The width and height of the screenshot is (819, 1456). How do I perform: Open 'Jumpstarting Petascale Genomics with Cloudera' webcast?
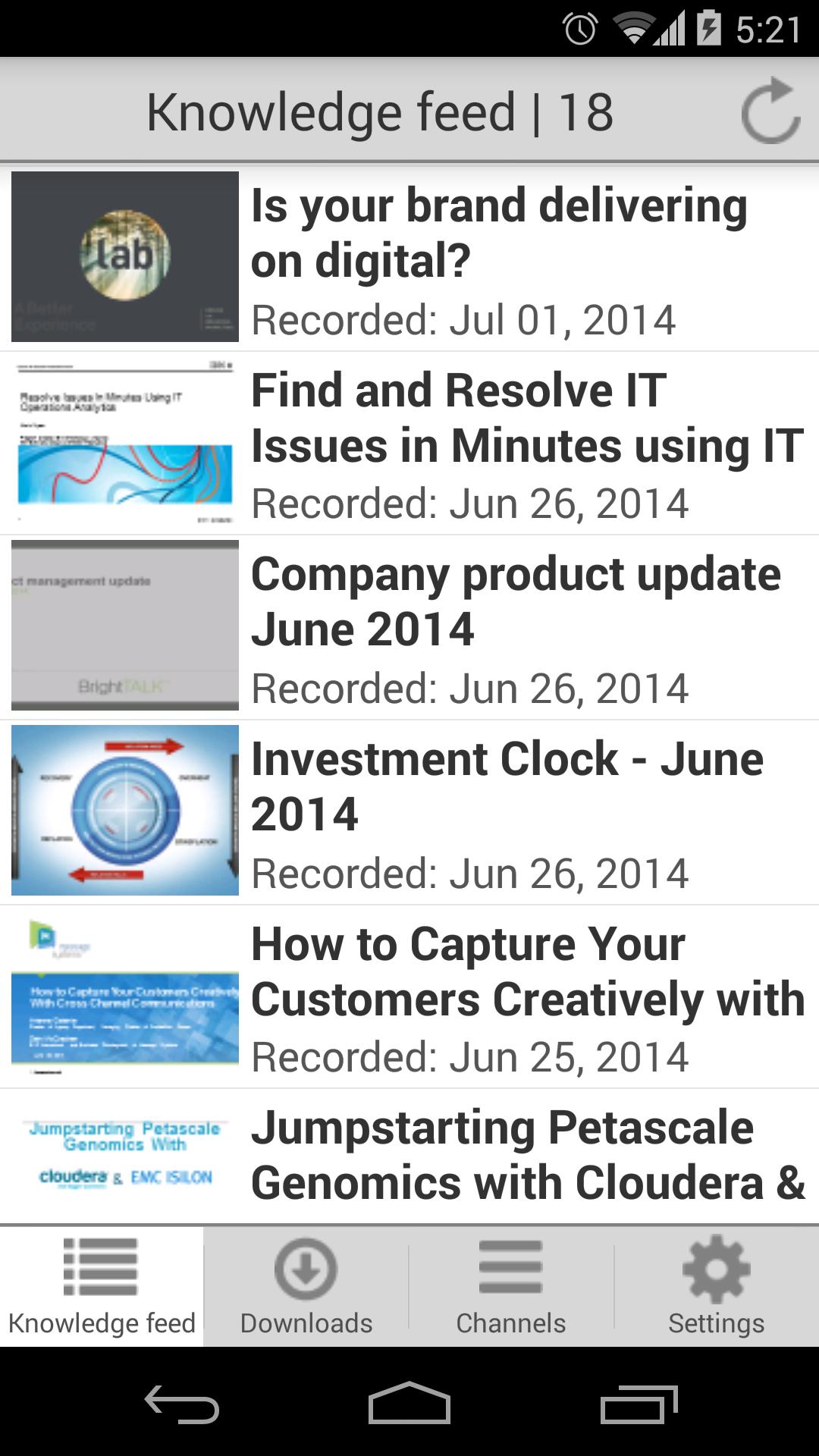[409, 1156]
